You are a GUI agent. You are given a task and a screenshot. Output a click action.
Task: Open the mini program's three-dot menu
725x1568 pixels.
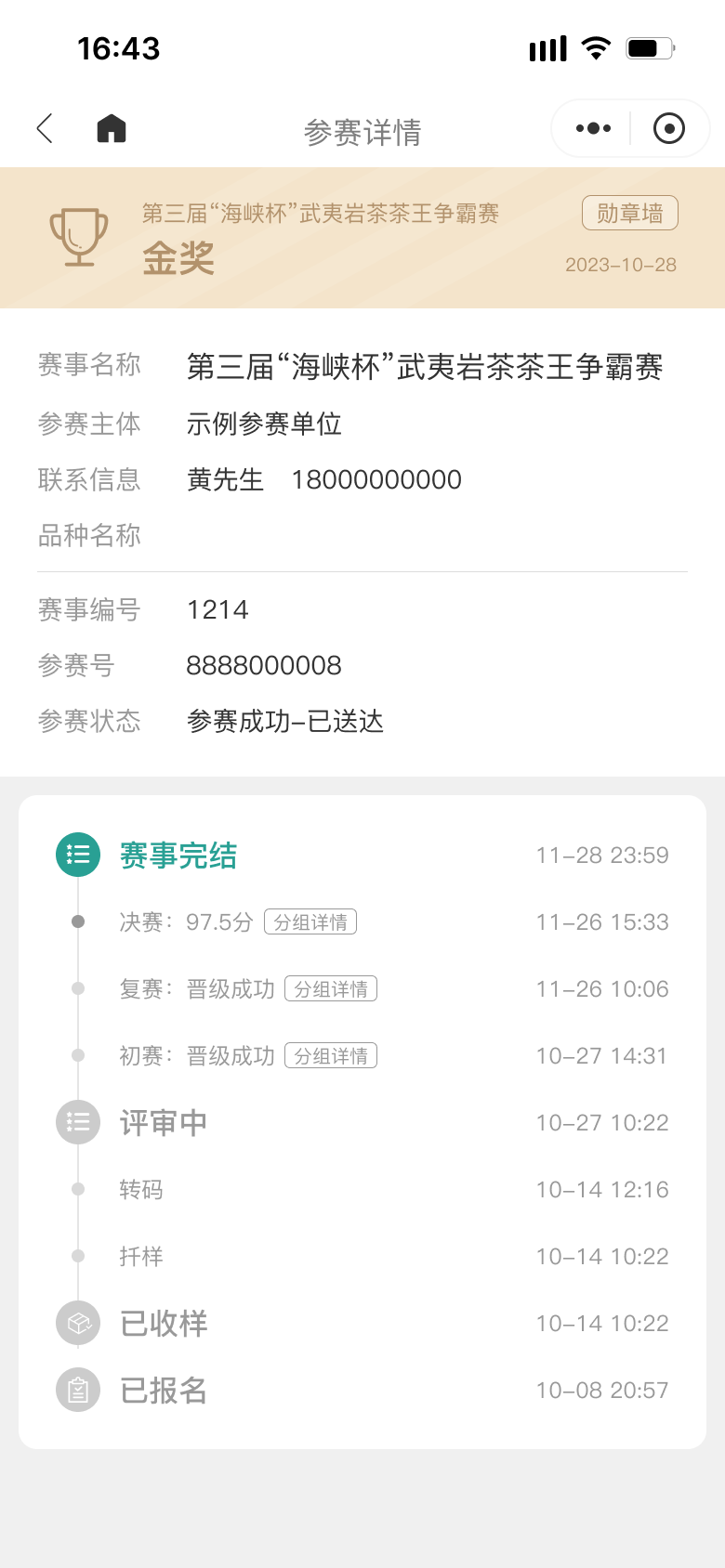click(x=593, y=128)
